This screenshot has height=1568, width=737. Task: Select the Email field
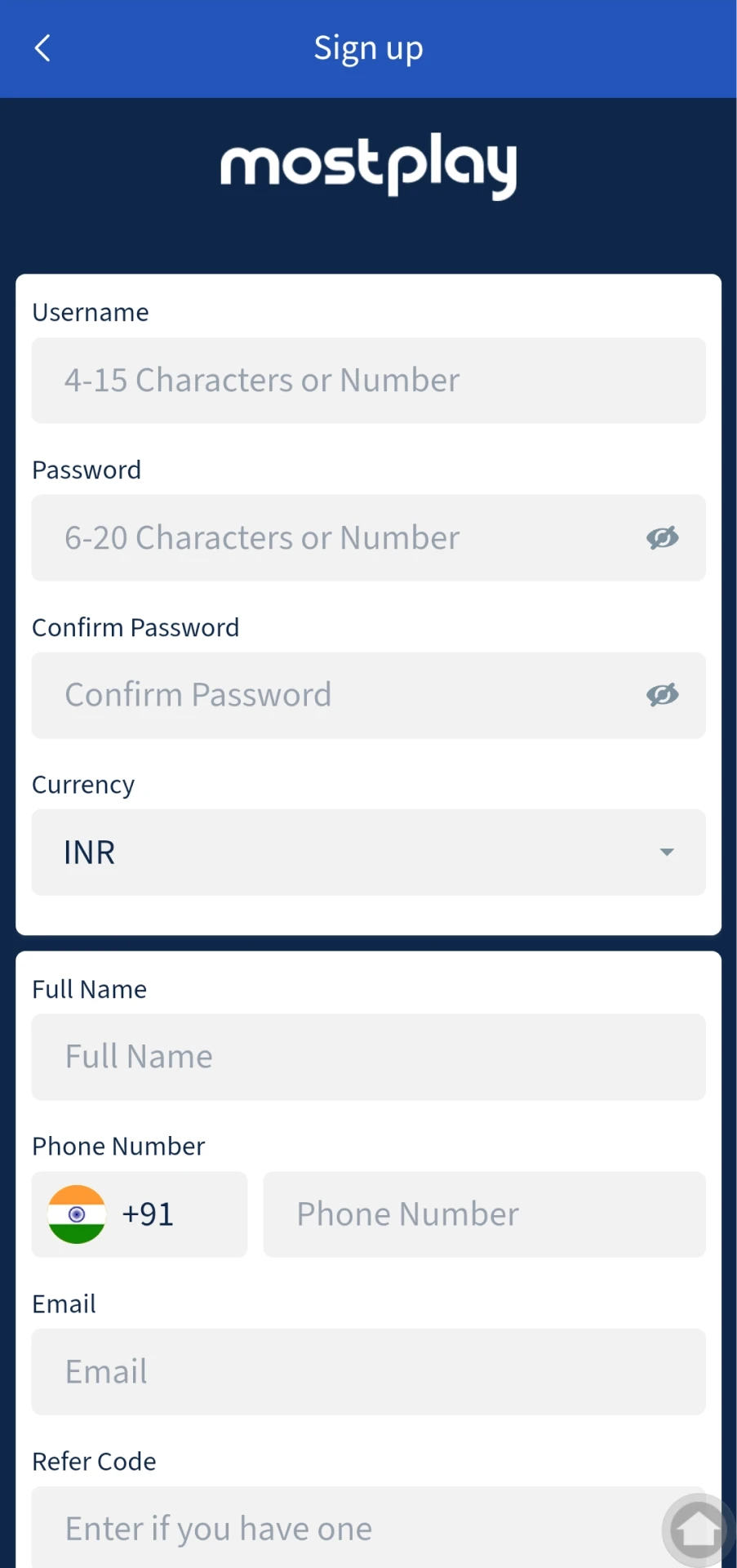click(x=368, y=1372)
